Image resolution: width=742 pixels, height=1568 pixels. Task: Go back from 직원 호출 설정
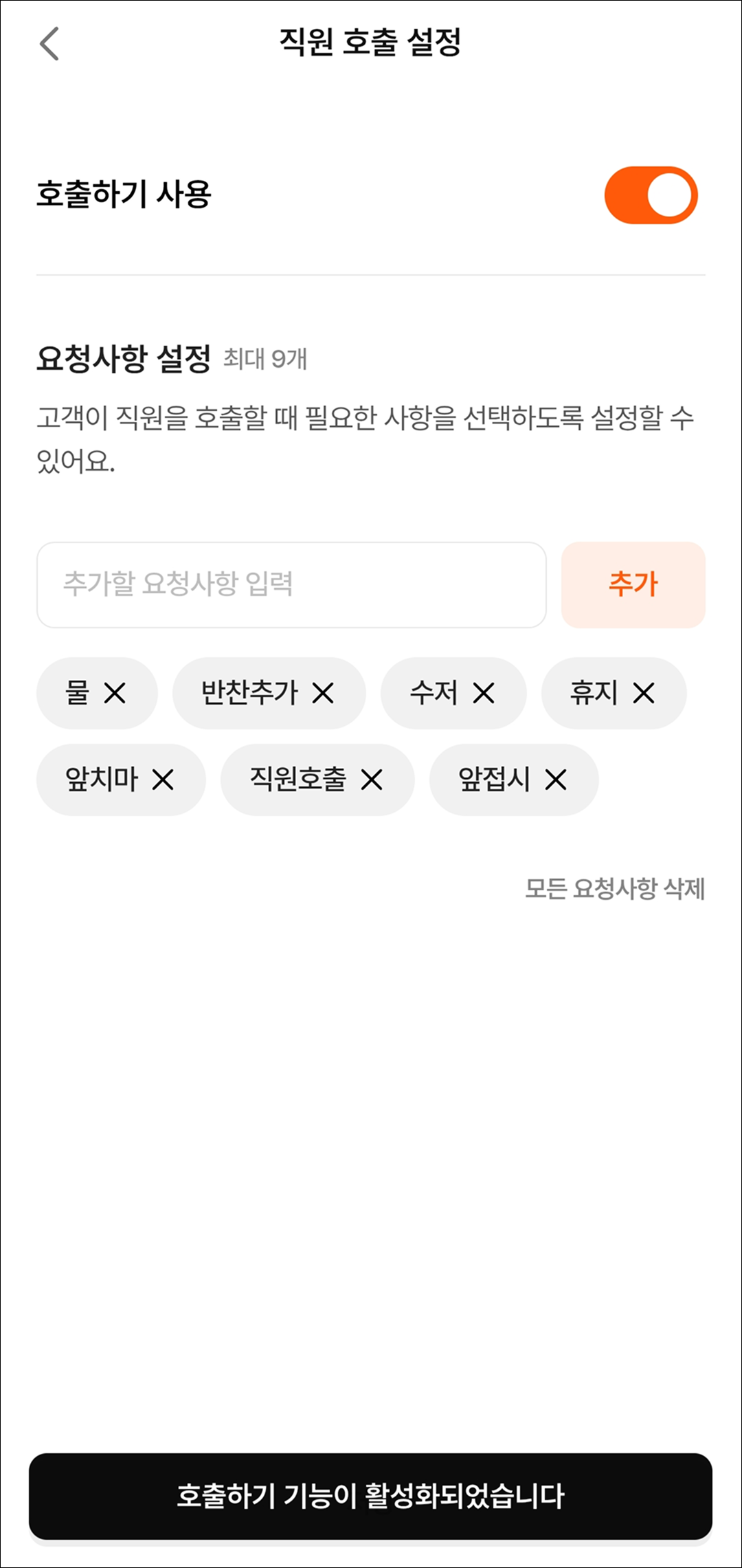[x=49, y=44]
